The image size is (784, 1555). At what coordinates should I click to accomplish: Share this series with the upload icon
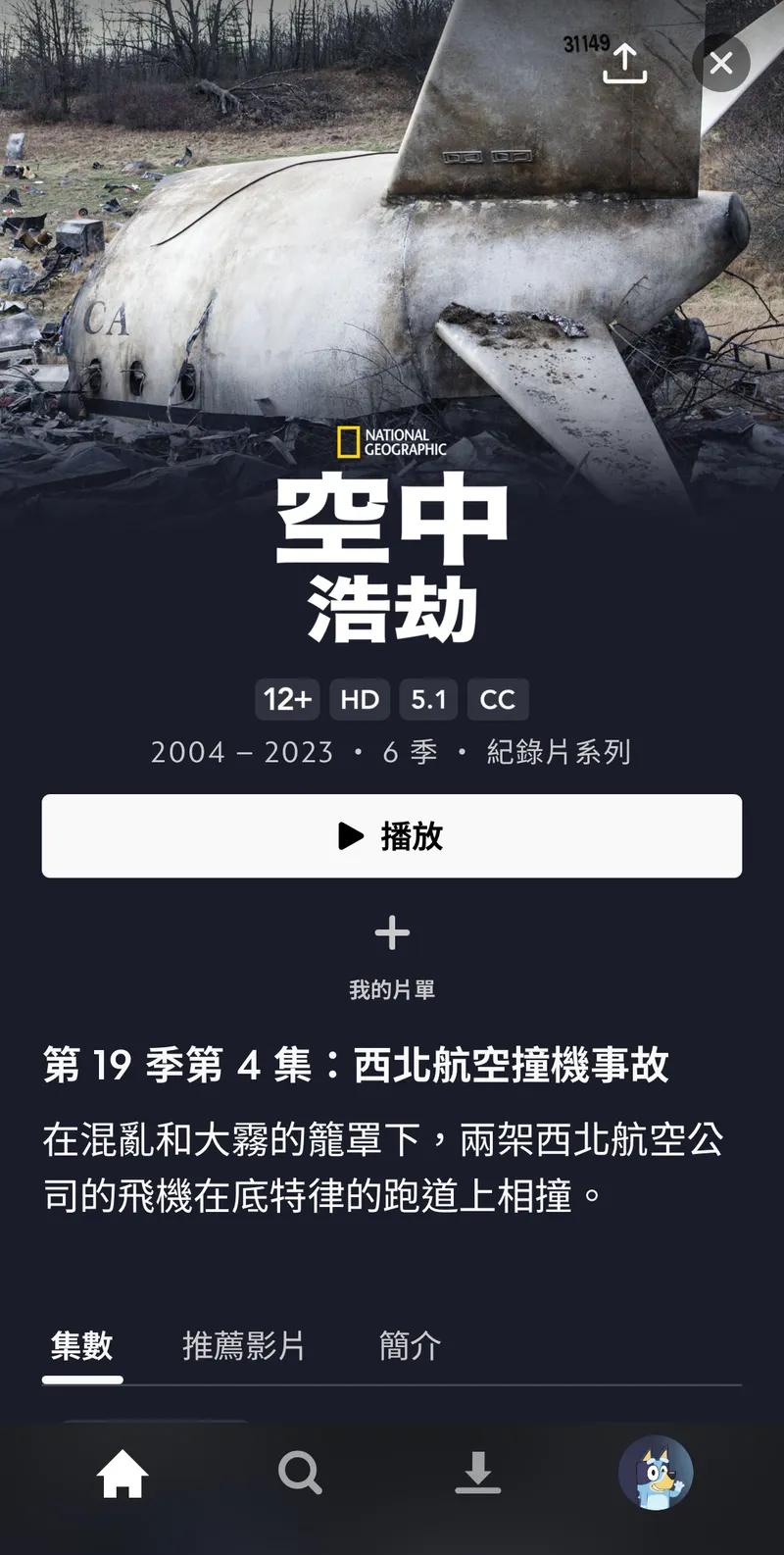coord(624,64)
